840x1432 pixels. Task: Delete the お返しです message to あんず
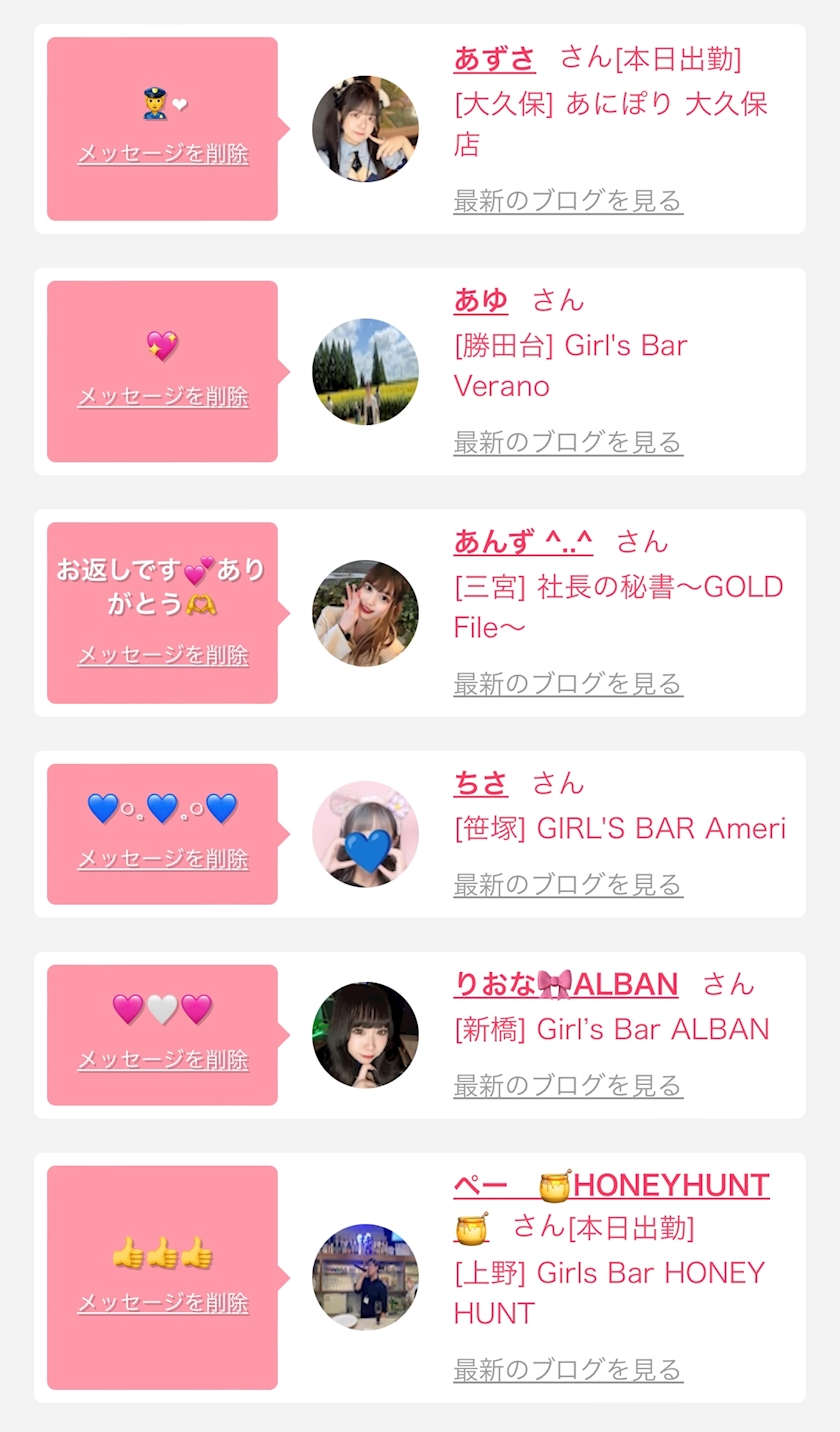(163, 655)
